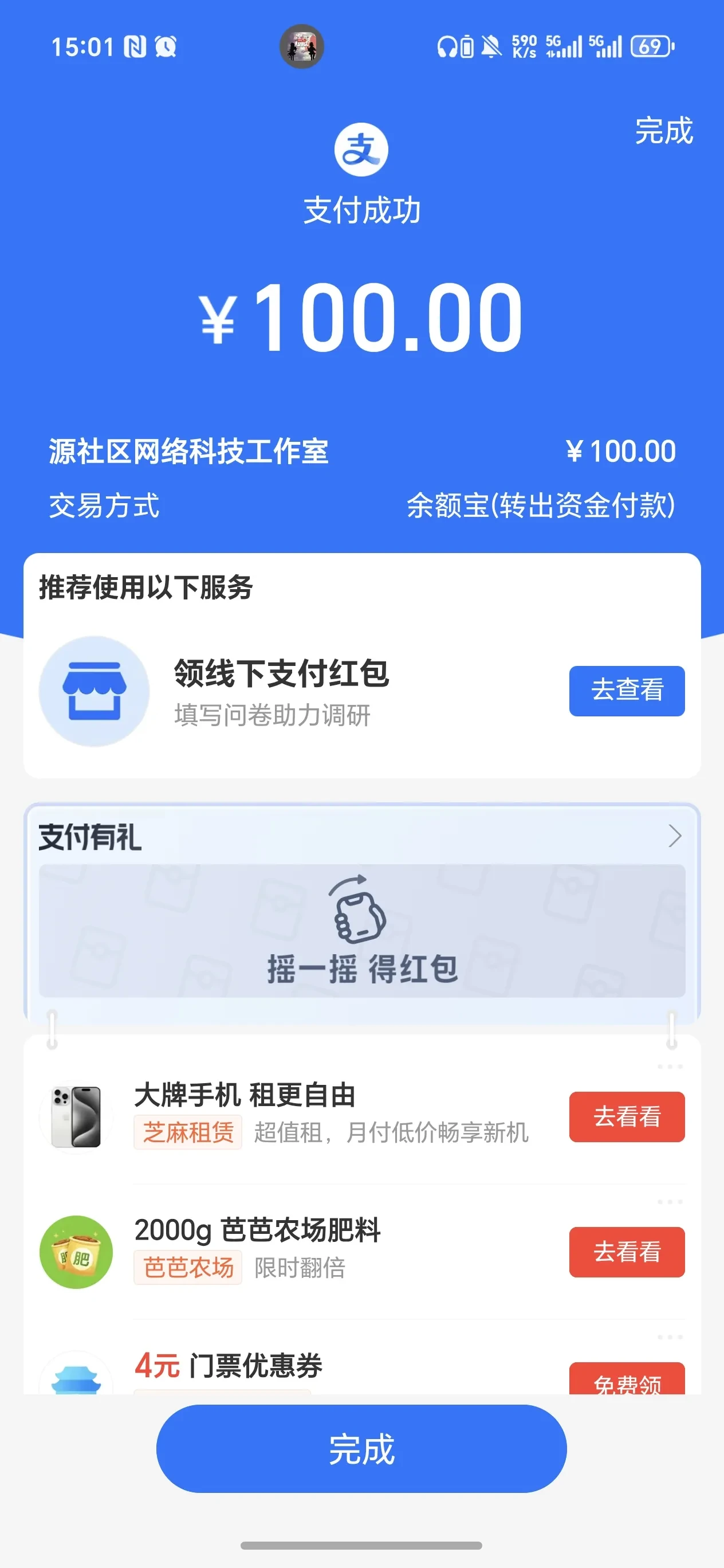This screenshot has height=1568, width=724.
Task: Tap 完成 at the top right
Action: point(663,130)
